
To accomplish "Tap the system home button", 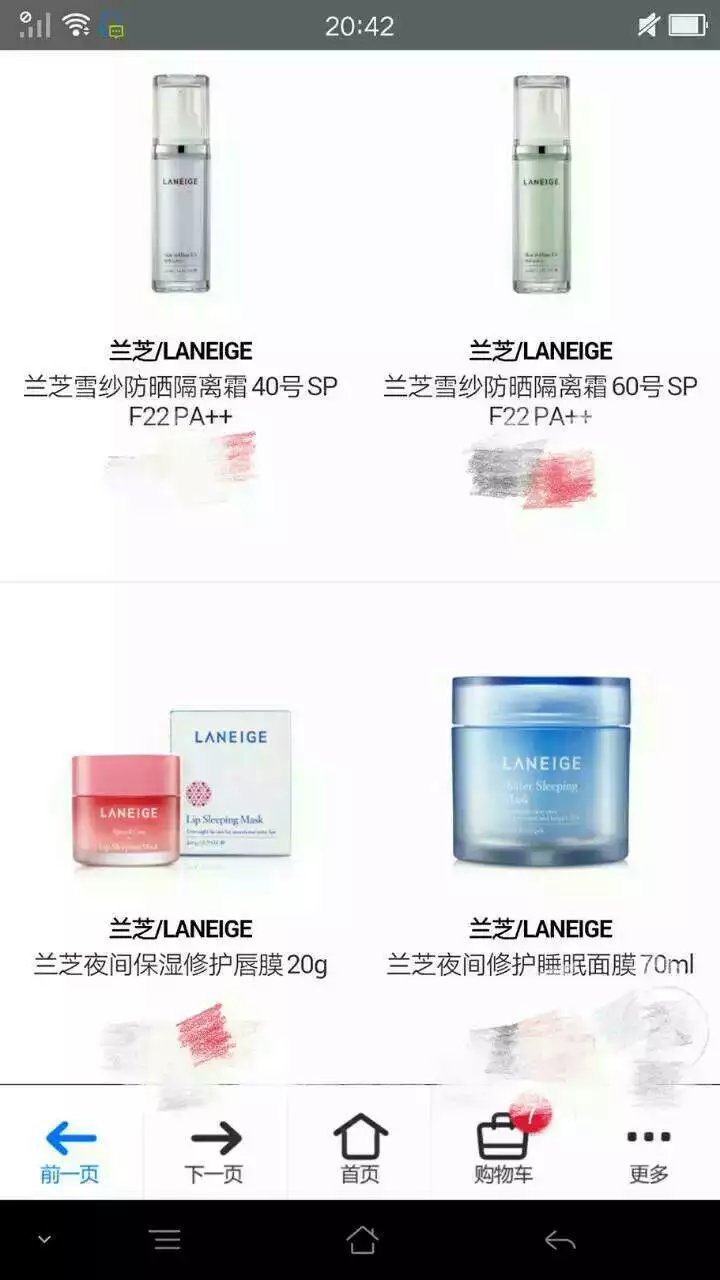I will click(x=362, y=1241).
